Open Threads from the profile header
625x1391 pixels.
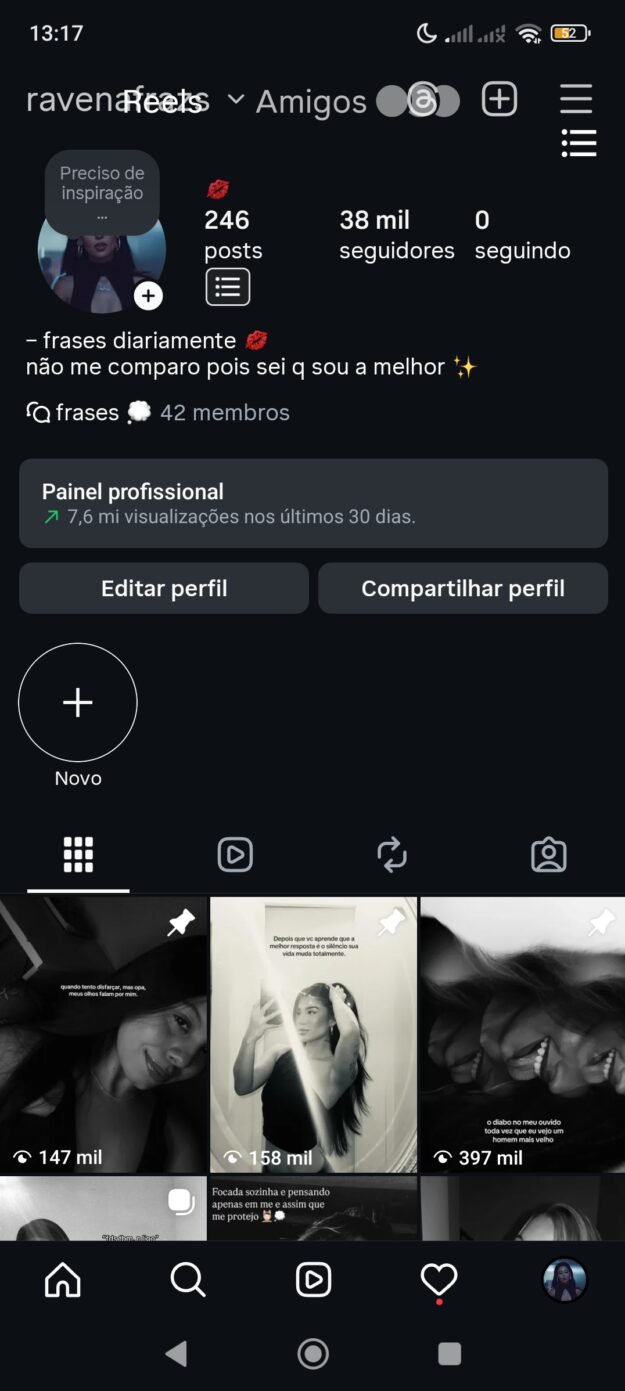point(424,100)
